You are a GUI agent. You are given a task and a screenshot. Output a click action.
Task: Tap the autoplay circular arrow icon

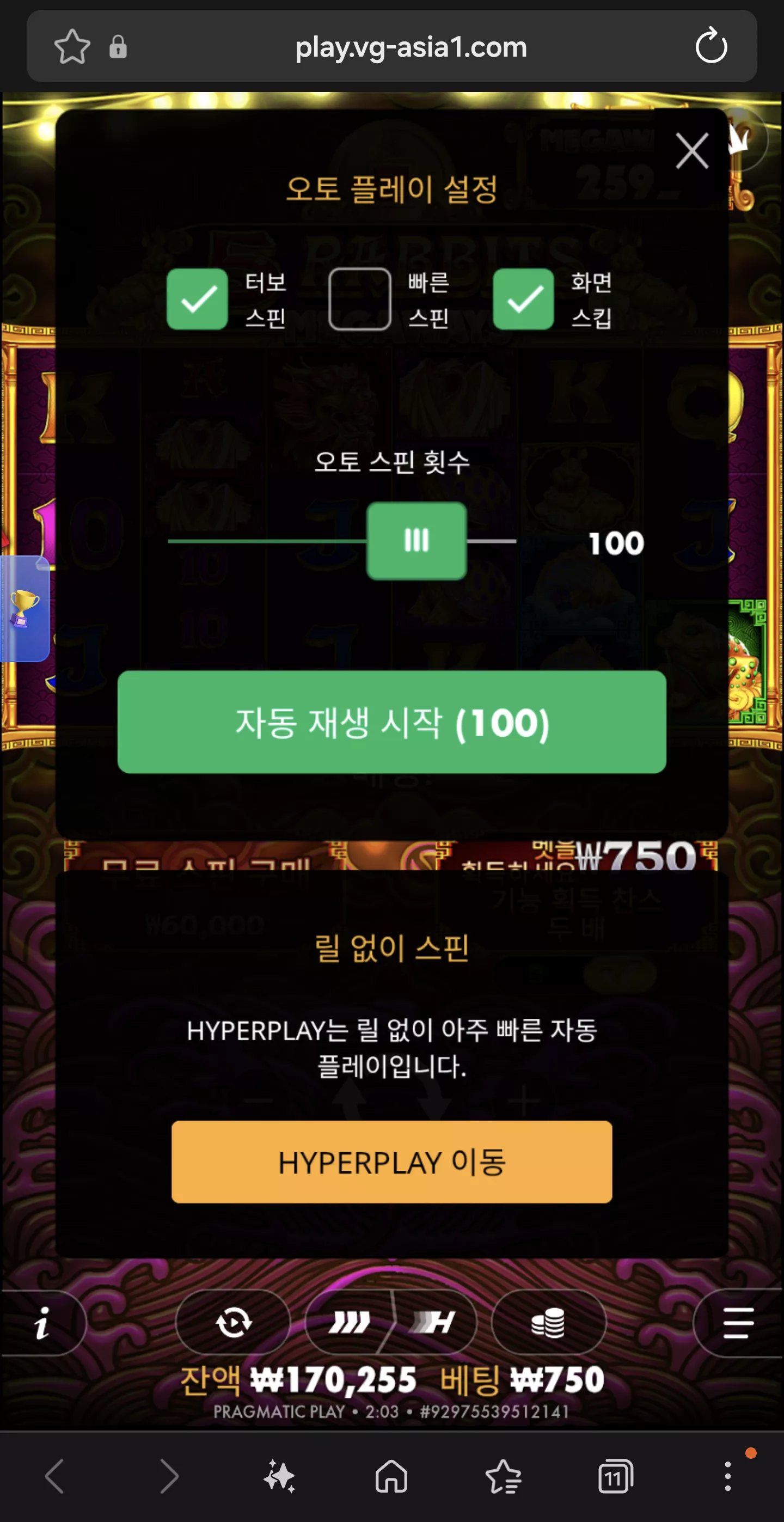coord(234,1322)
